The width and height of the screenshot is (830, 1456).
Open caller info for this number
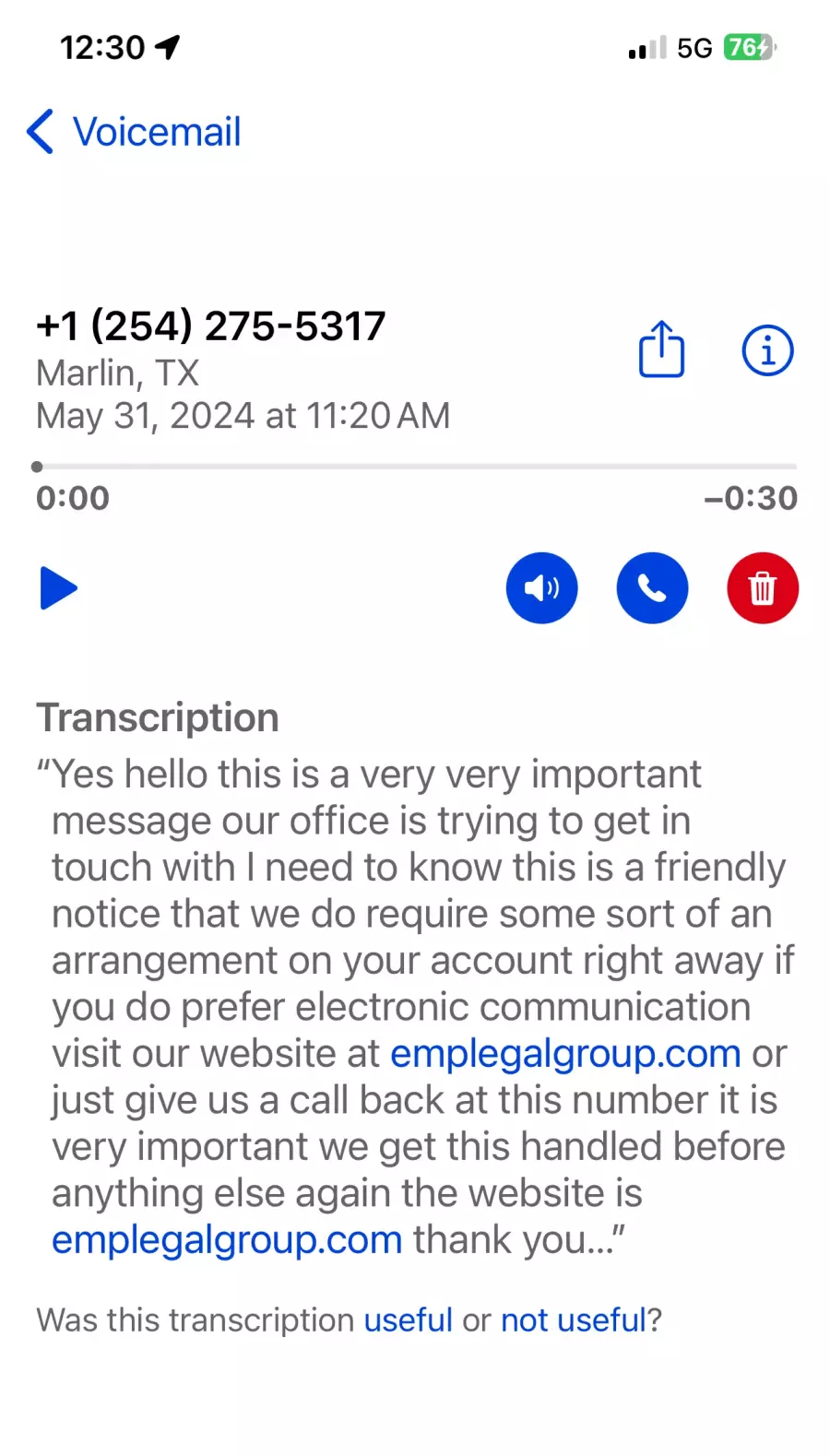[767, 350]
